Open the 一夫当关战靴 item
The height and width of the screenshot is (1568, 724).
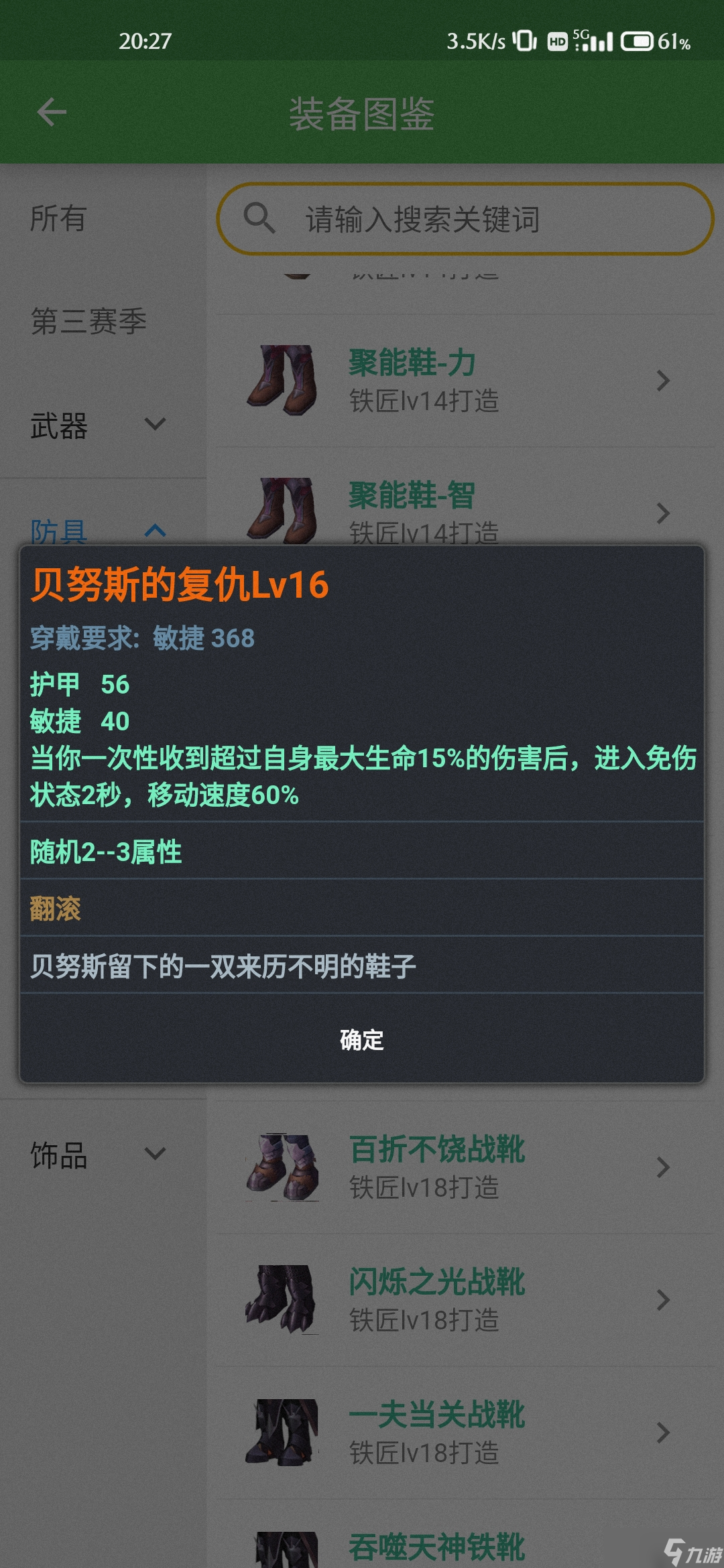(464, 1432)
